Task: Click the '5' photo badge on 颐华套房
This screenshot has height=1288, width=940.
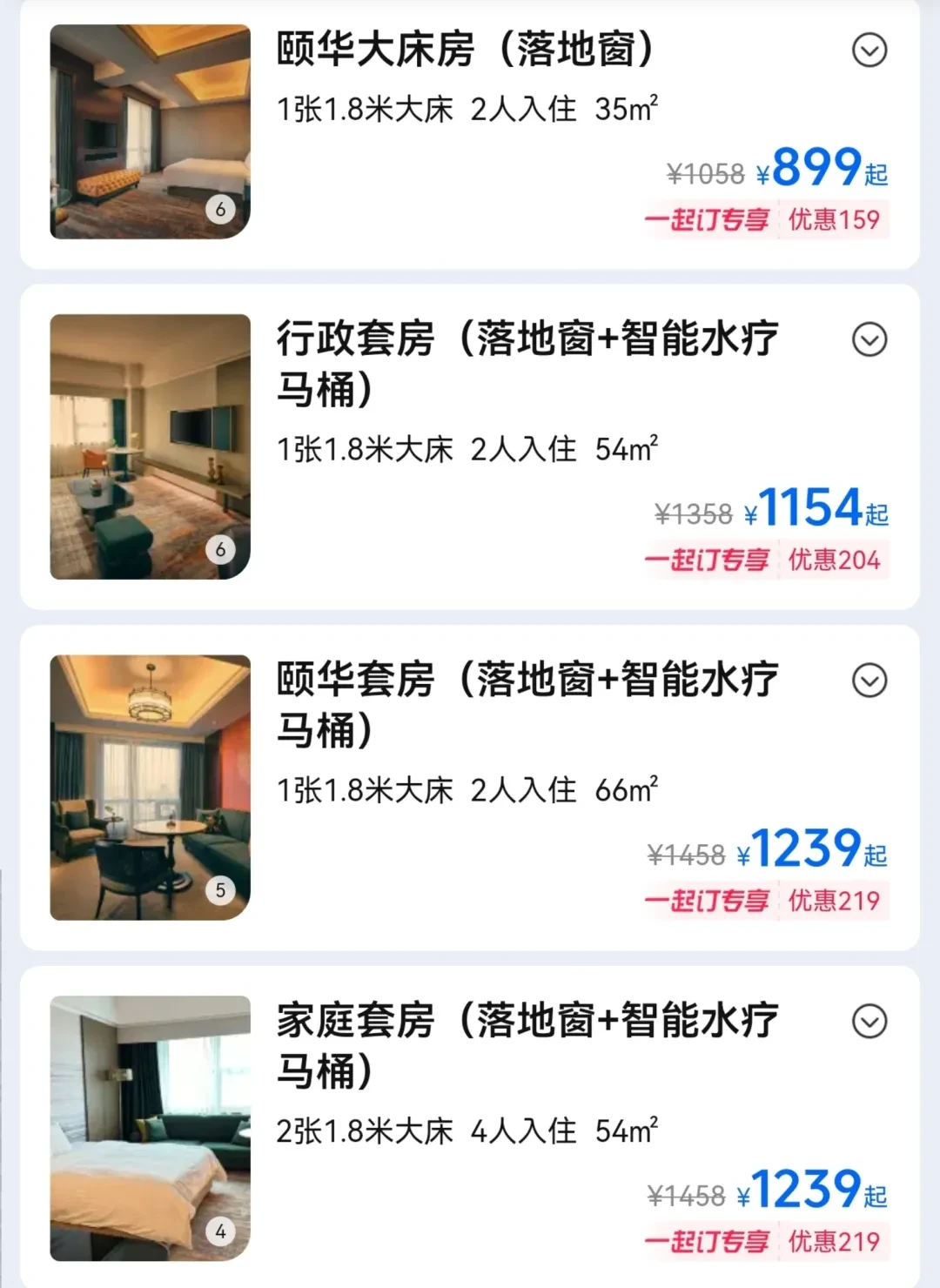Action: 222,889
